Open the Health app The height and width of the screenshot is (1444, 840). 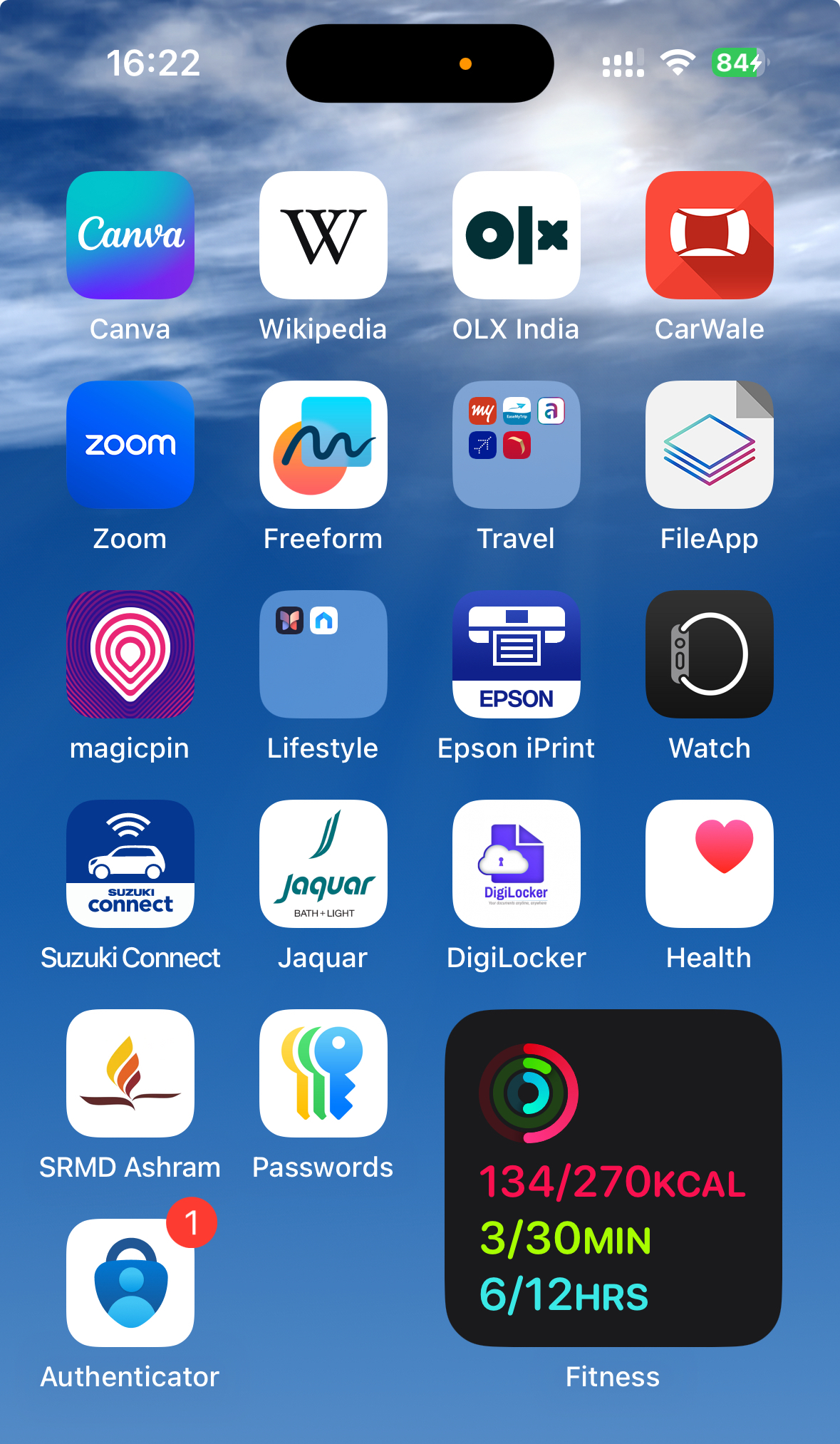click(710, 864)
